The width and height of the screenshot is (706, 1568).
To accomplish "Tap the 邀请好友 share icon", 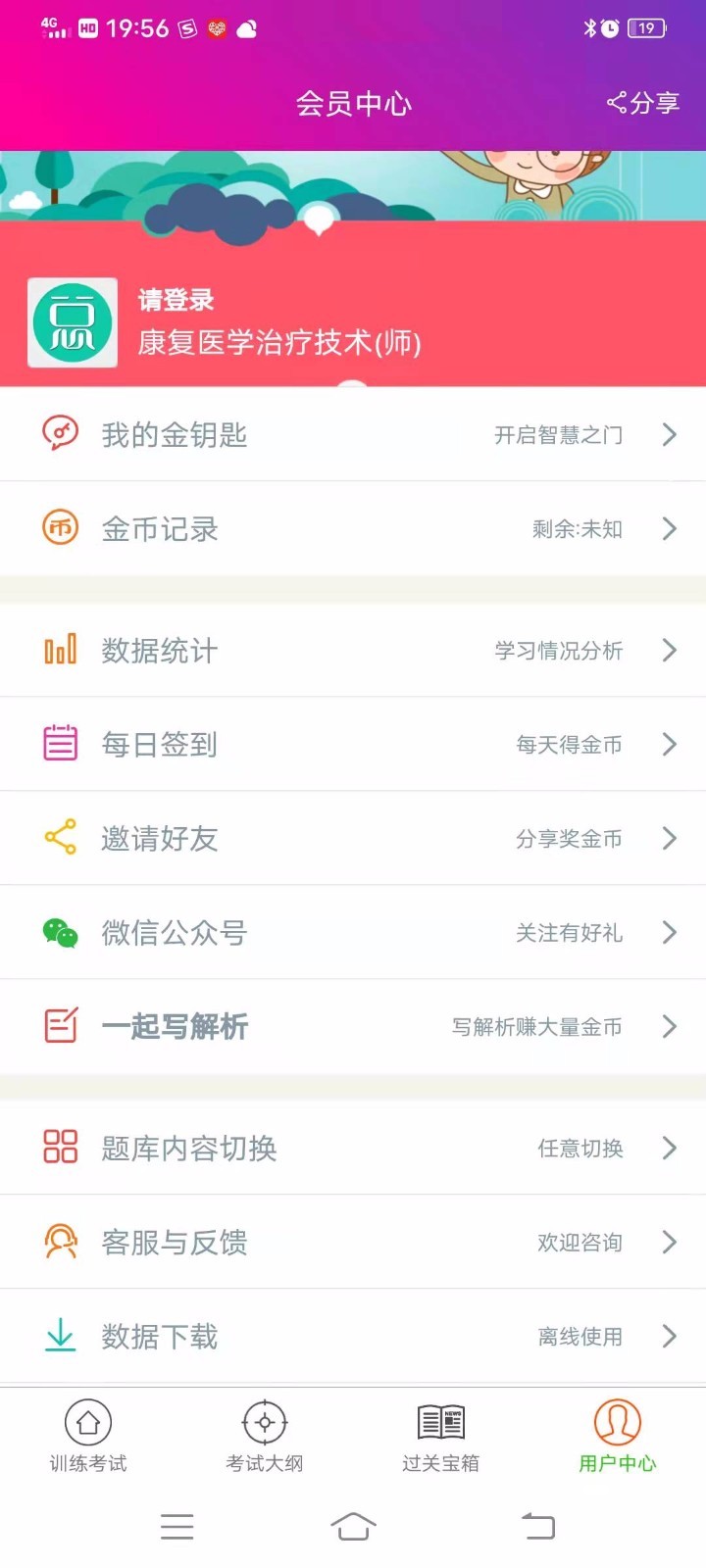I will click(59, 838).
